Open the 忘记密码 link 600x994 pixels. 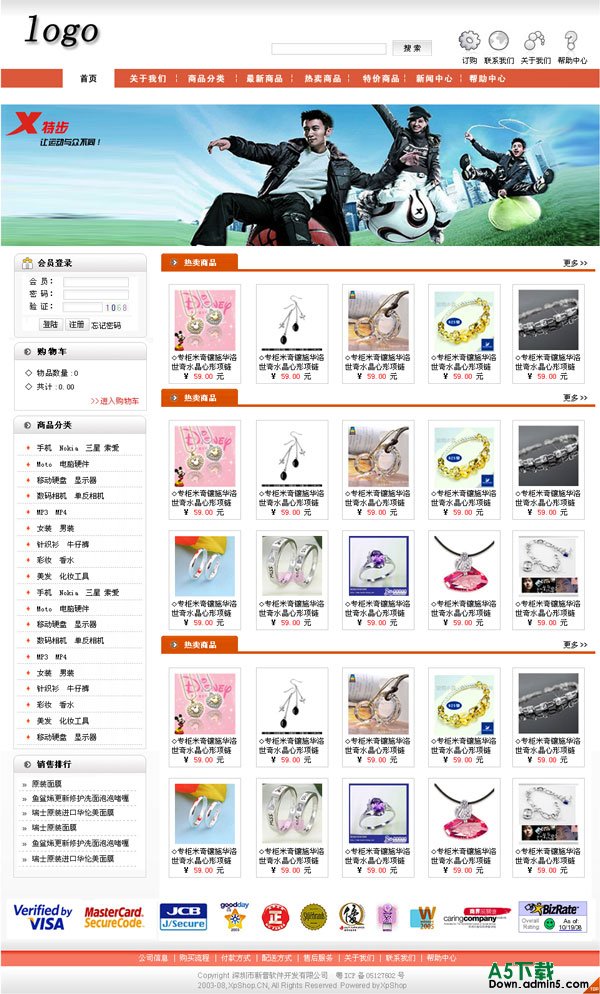pyautogui.click(x=106, y=325)
